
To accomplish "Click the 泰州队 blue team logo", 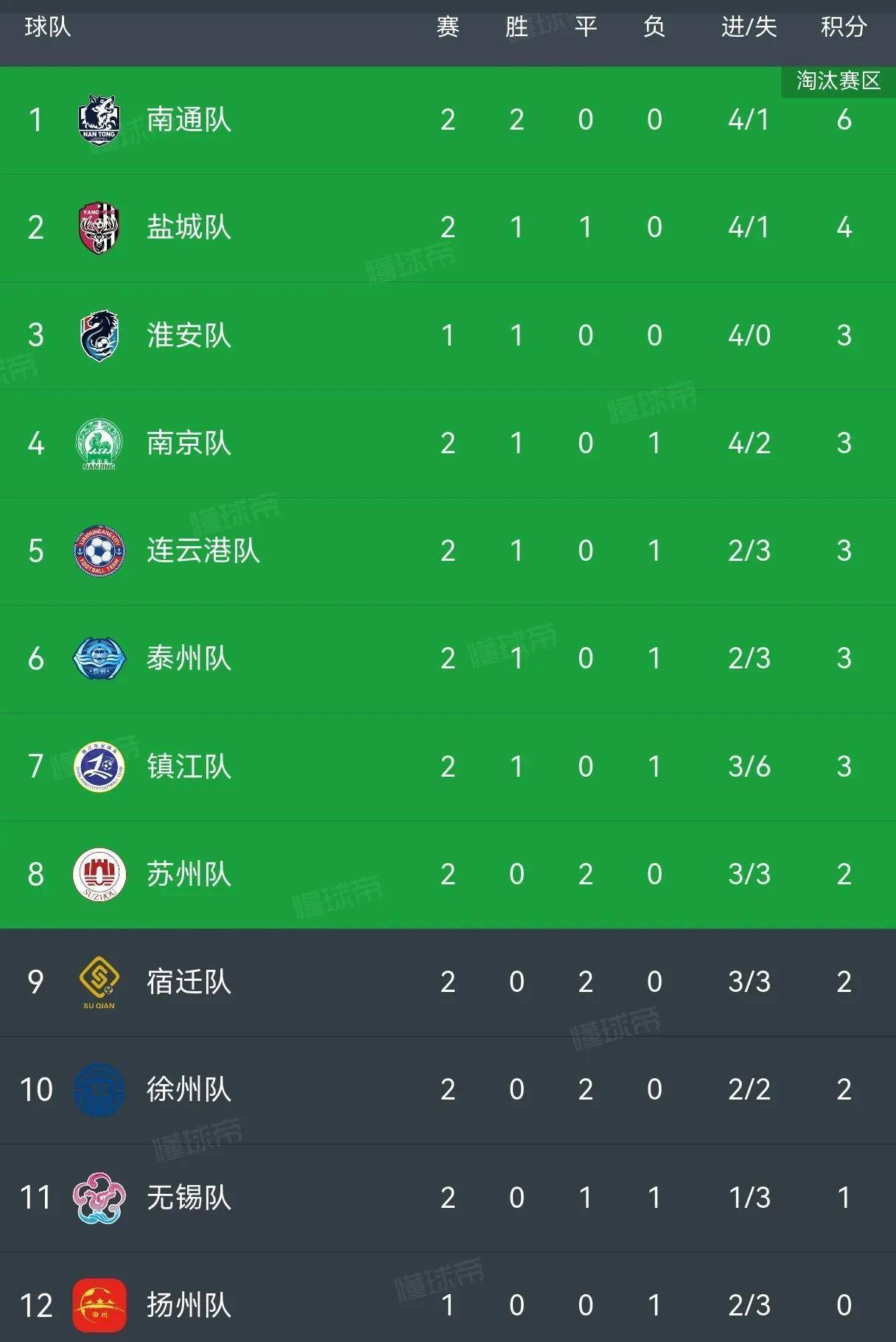I will 99,660.
